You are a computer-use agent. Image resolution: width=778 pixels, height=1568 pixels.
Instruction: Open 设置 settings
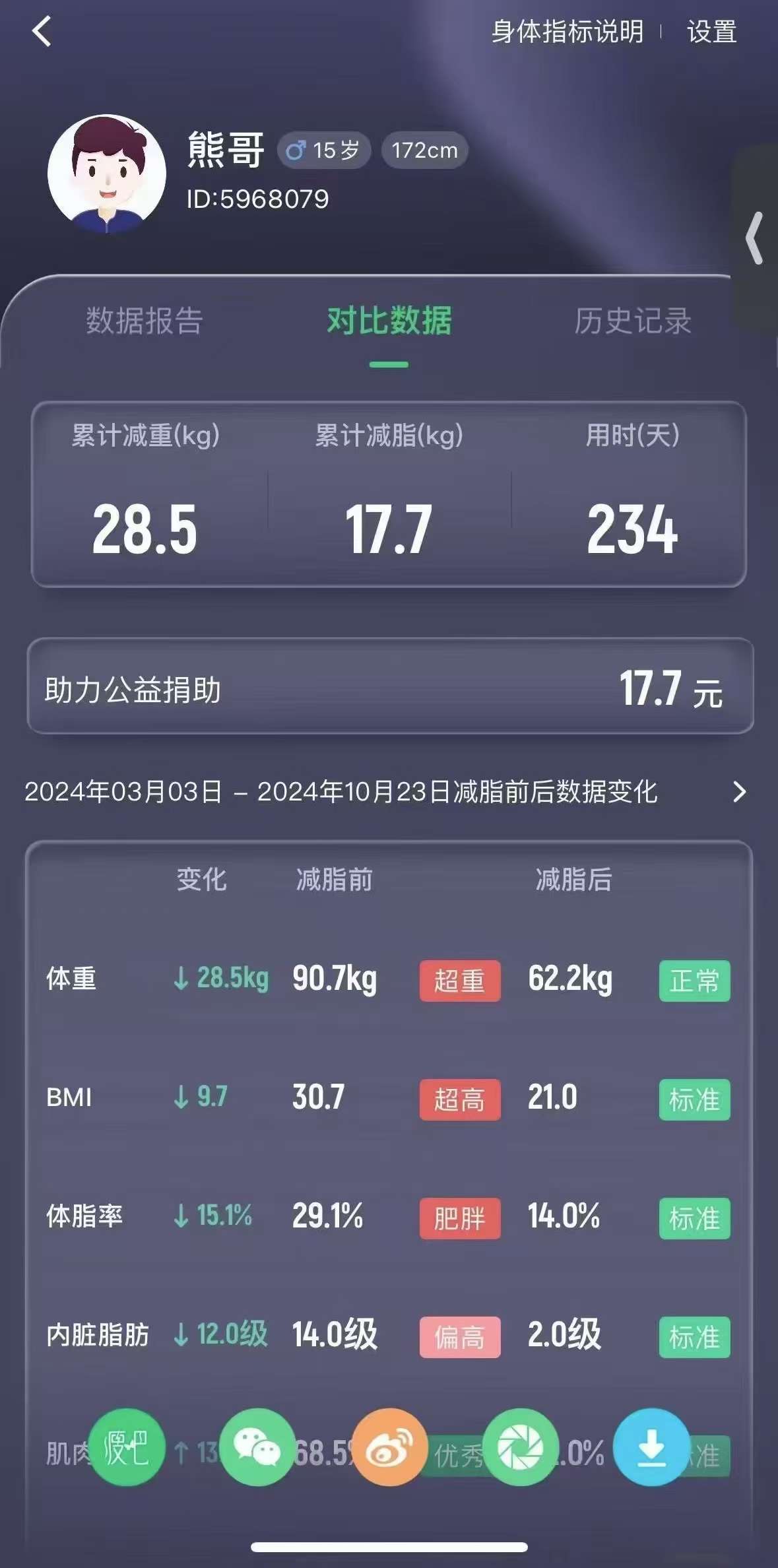pos(711,32)
